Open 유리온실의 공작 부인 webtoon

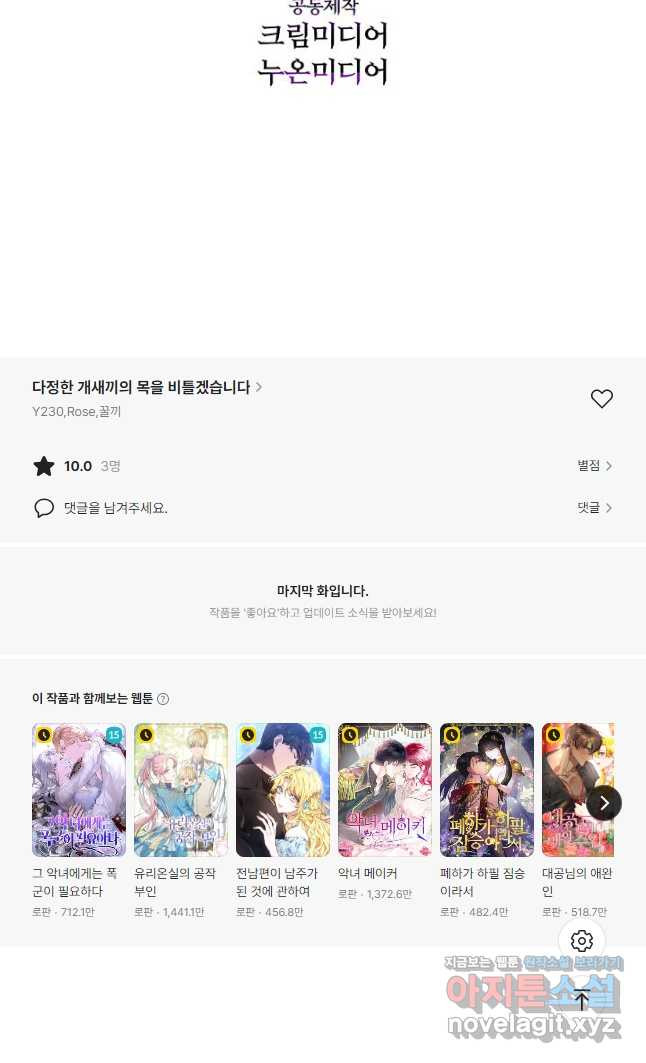(x=181, y=790)
